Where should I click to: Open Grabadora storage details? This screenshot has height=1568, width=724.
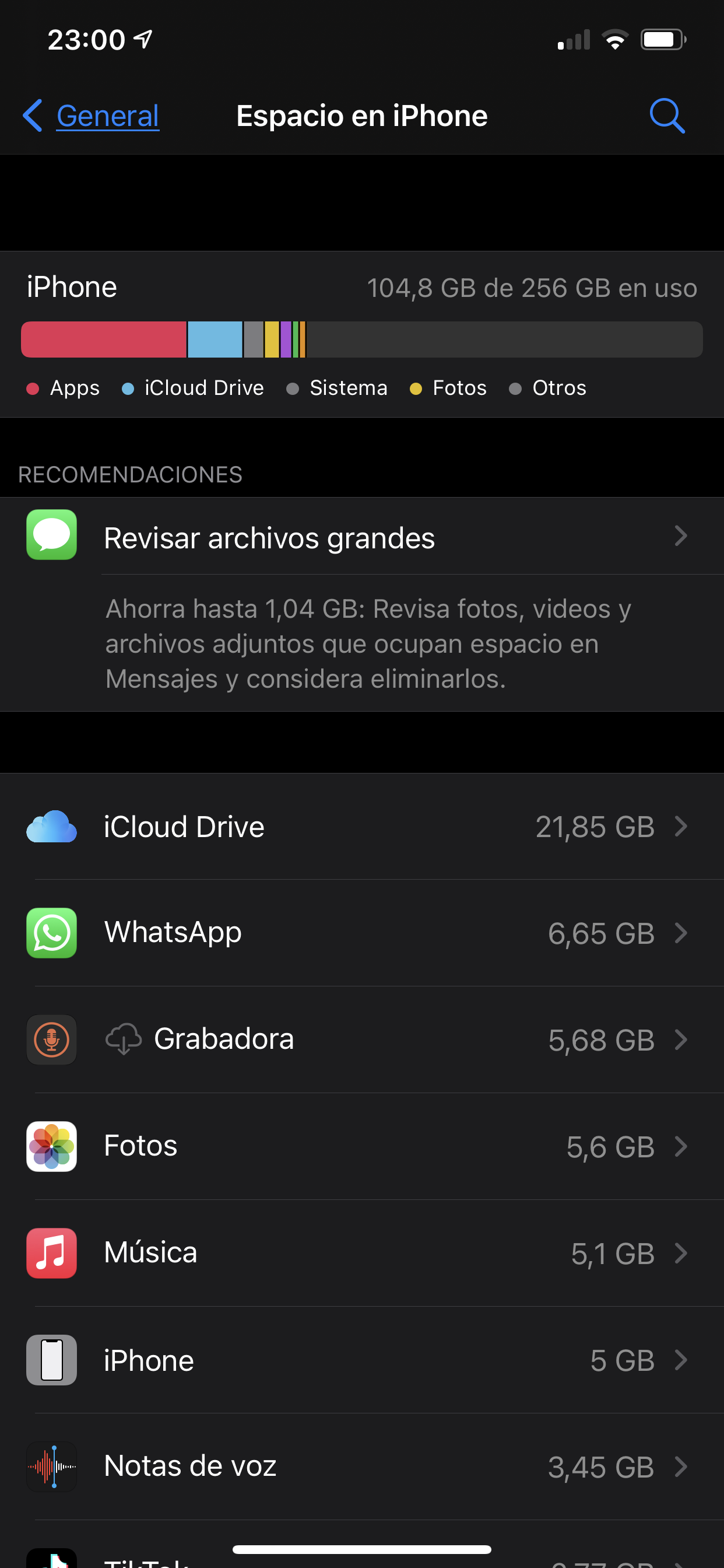362,1039
